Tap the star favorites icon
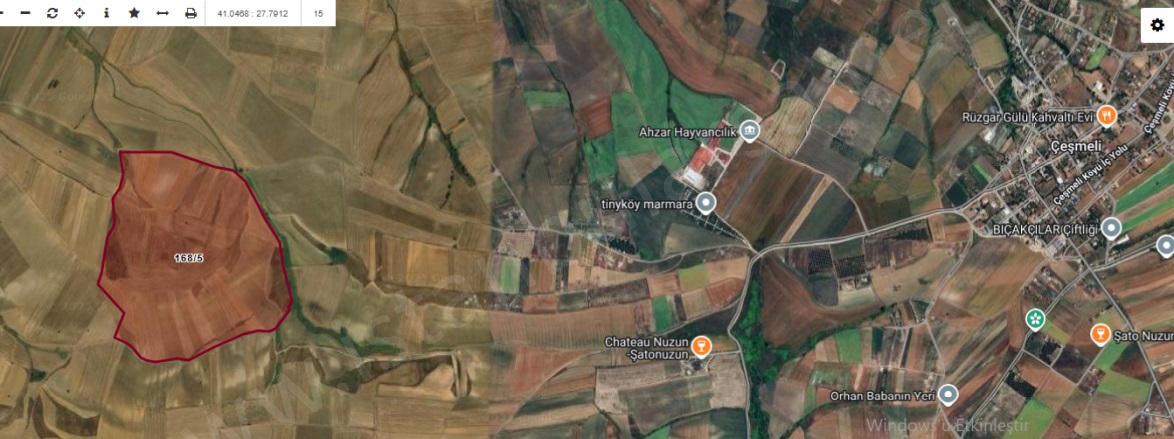 coord(134,14)
